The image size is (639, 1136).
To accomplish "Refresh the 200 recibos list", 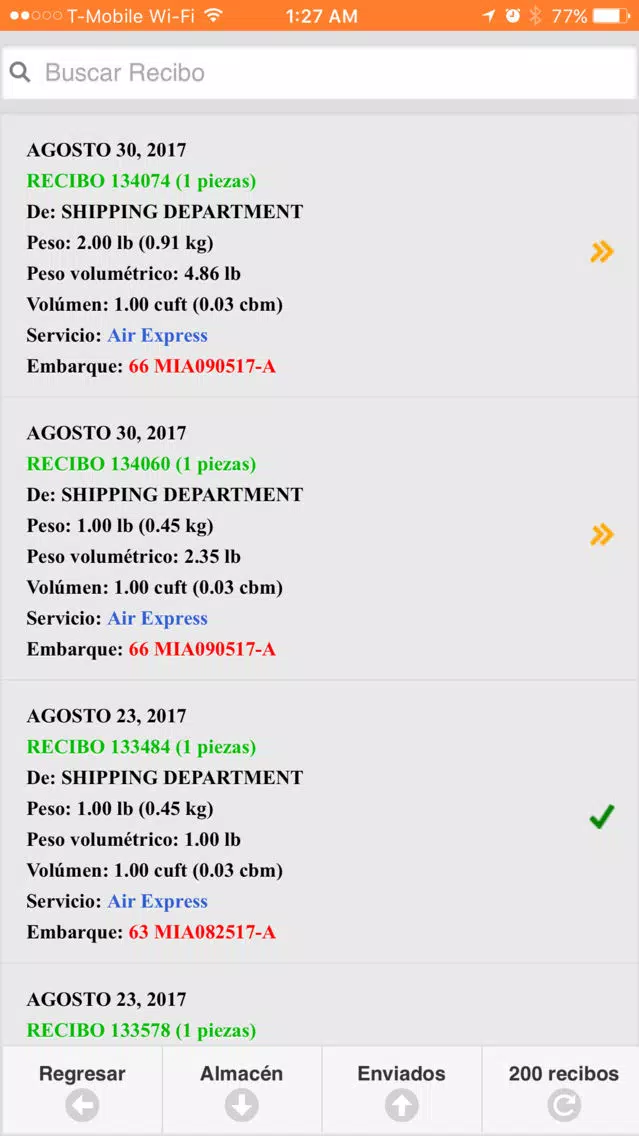I will click(x=562, y=1091).
